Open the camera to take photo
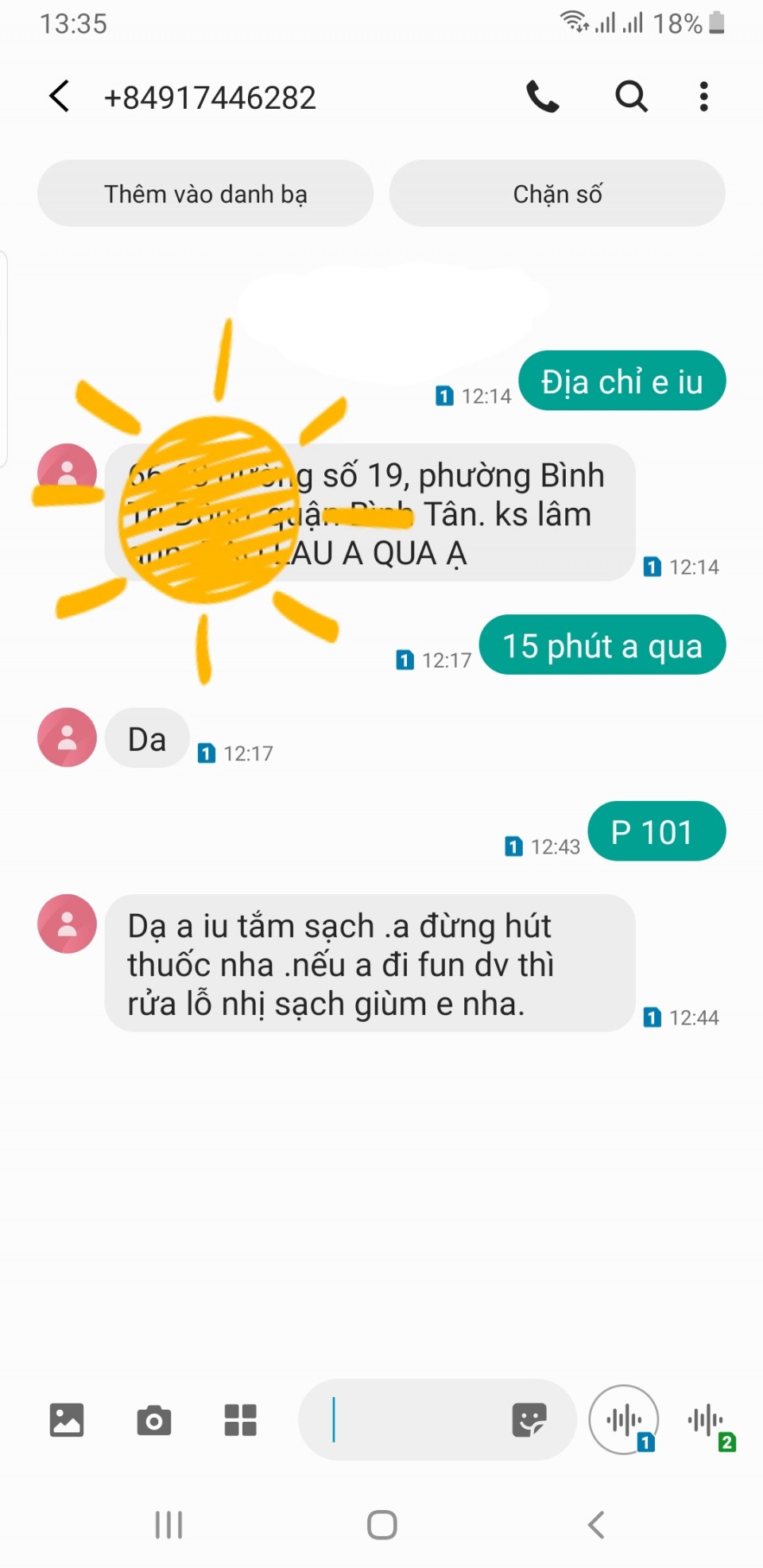 [153, 1419]
